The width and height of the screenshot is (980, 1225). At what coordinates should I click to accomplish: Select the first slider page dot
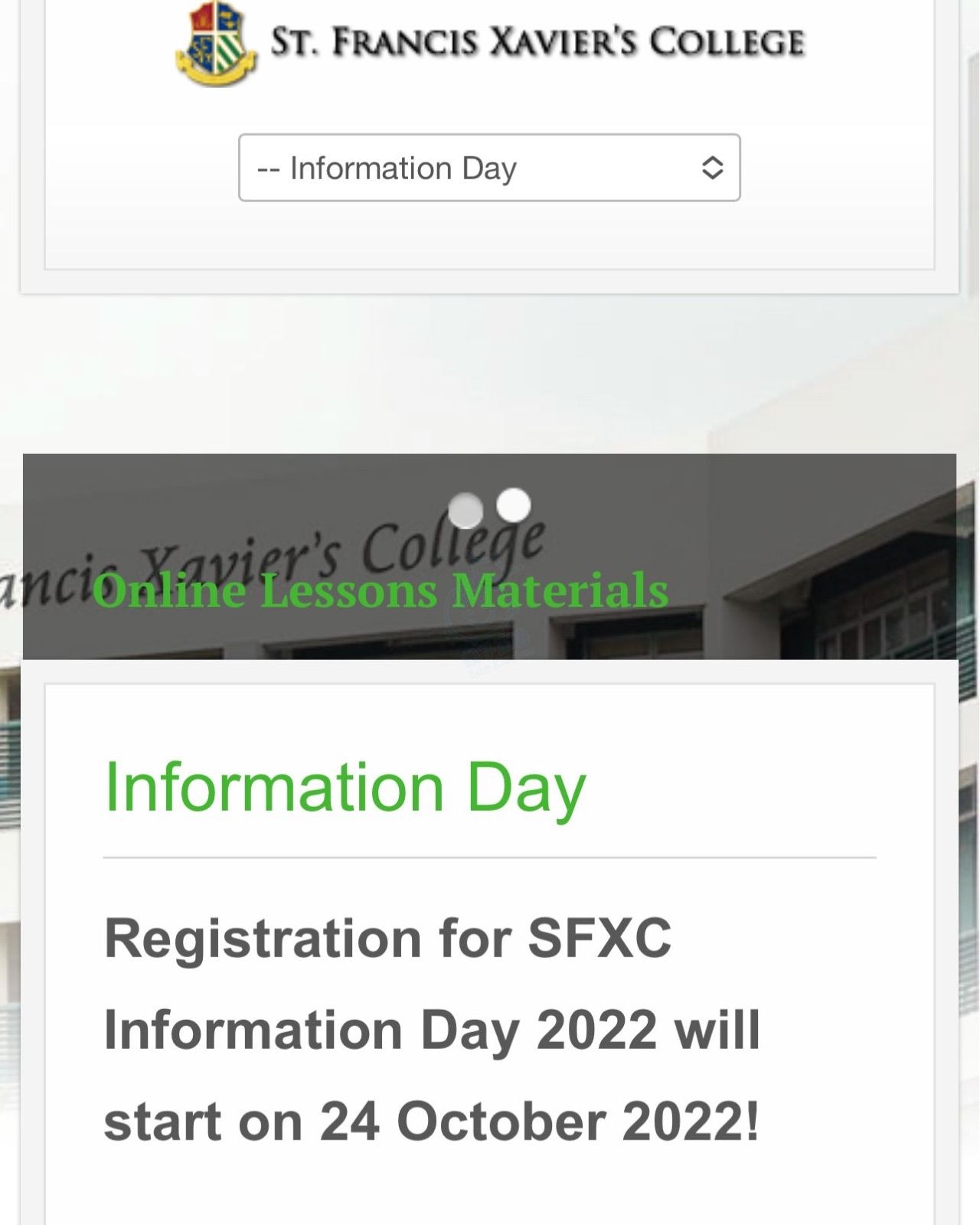click(x=465, y=511)
